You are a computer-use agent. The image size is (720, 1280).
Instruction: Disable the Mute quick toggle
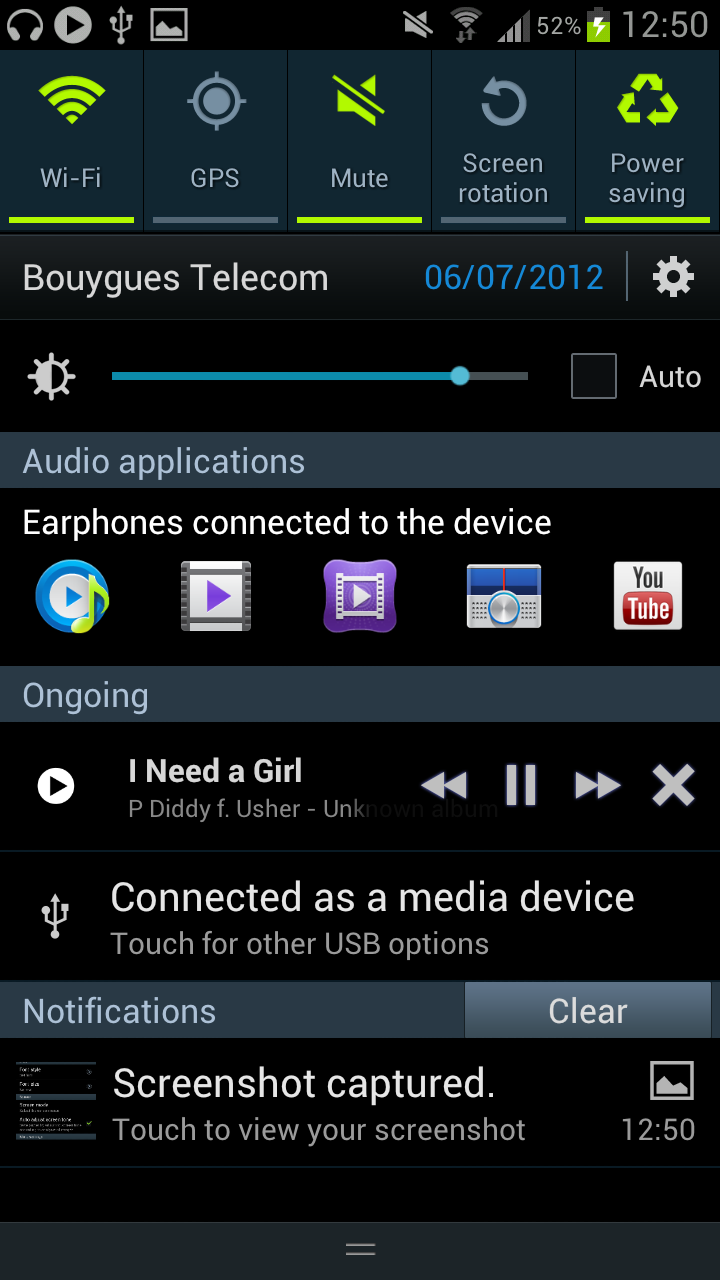359,140
